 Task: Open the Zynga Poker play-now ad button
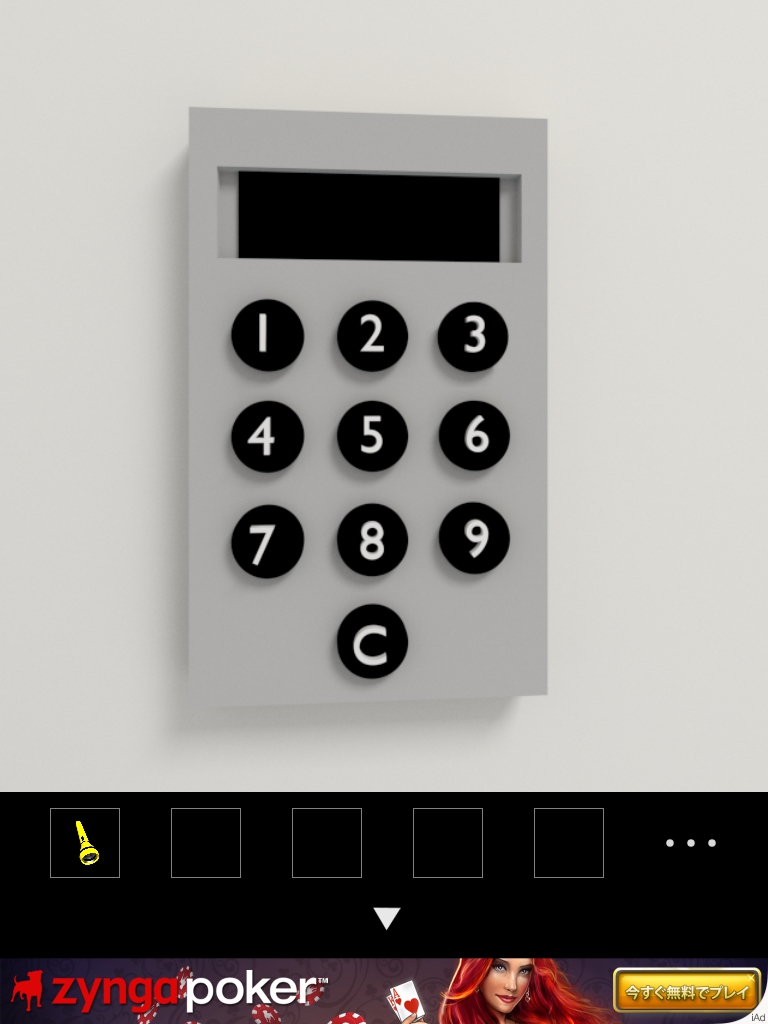[686, 992]
